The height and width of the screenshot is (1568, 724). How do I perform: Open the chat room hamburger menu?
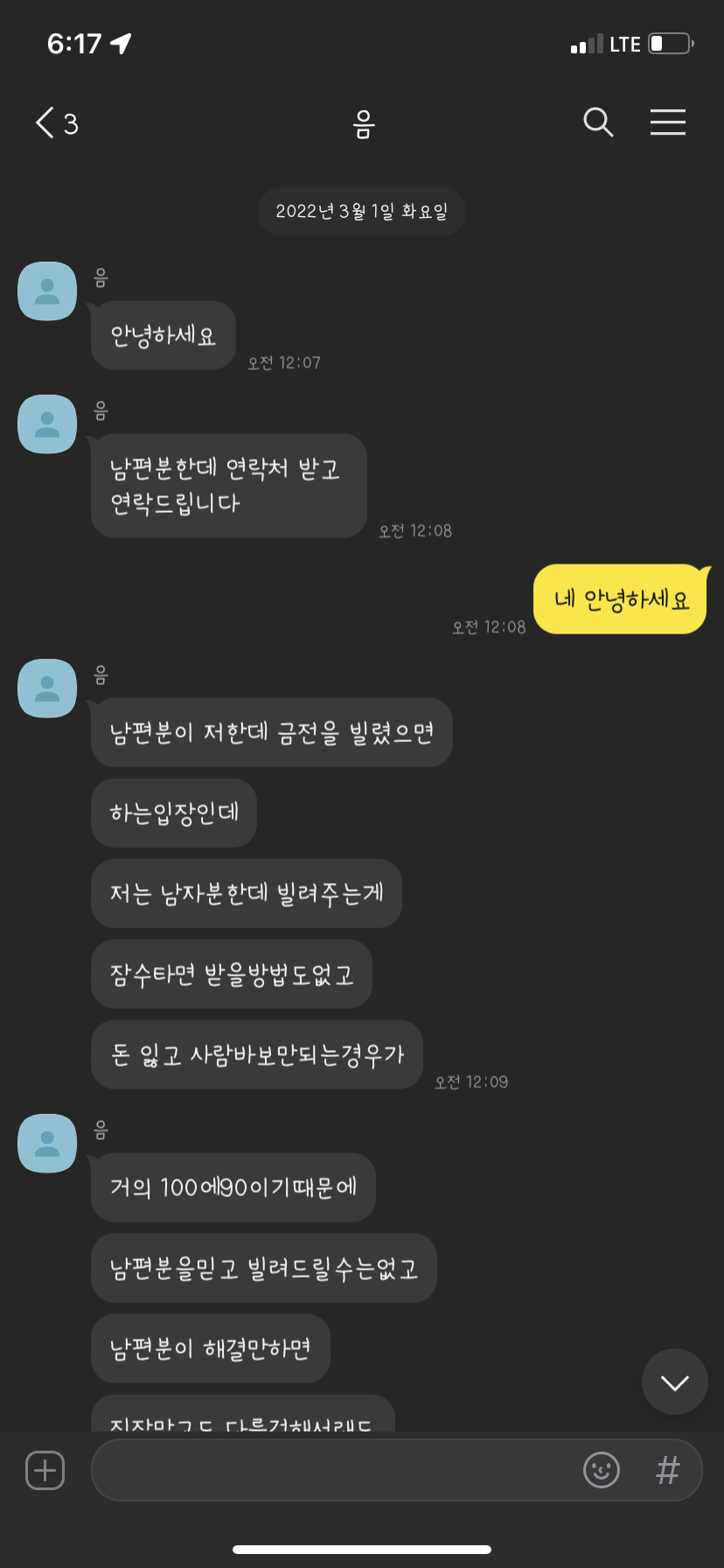(668, 122)
